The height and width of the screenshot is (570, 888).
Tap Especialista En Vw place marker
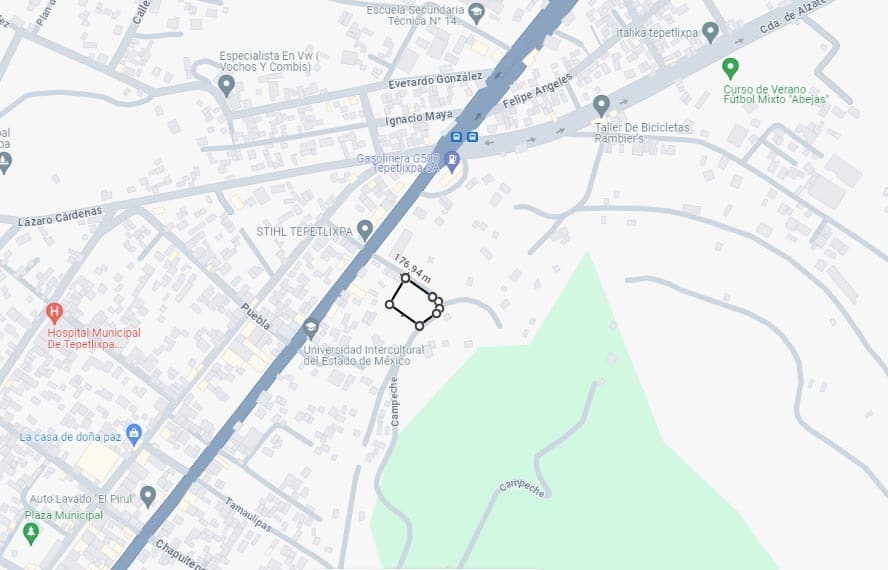[x=227, y=84]
